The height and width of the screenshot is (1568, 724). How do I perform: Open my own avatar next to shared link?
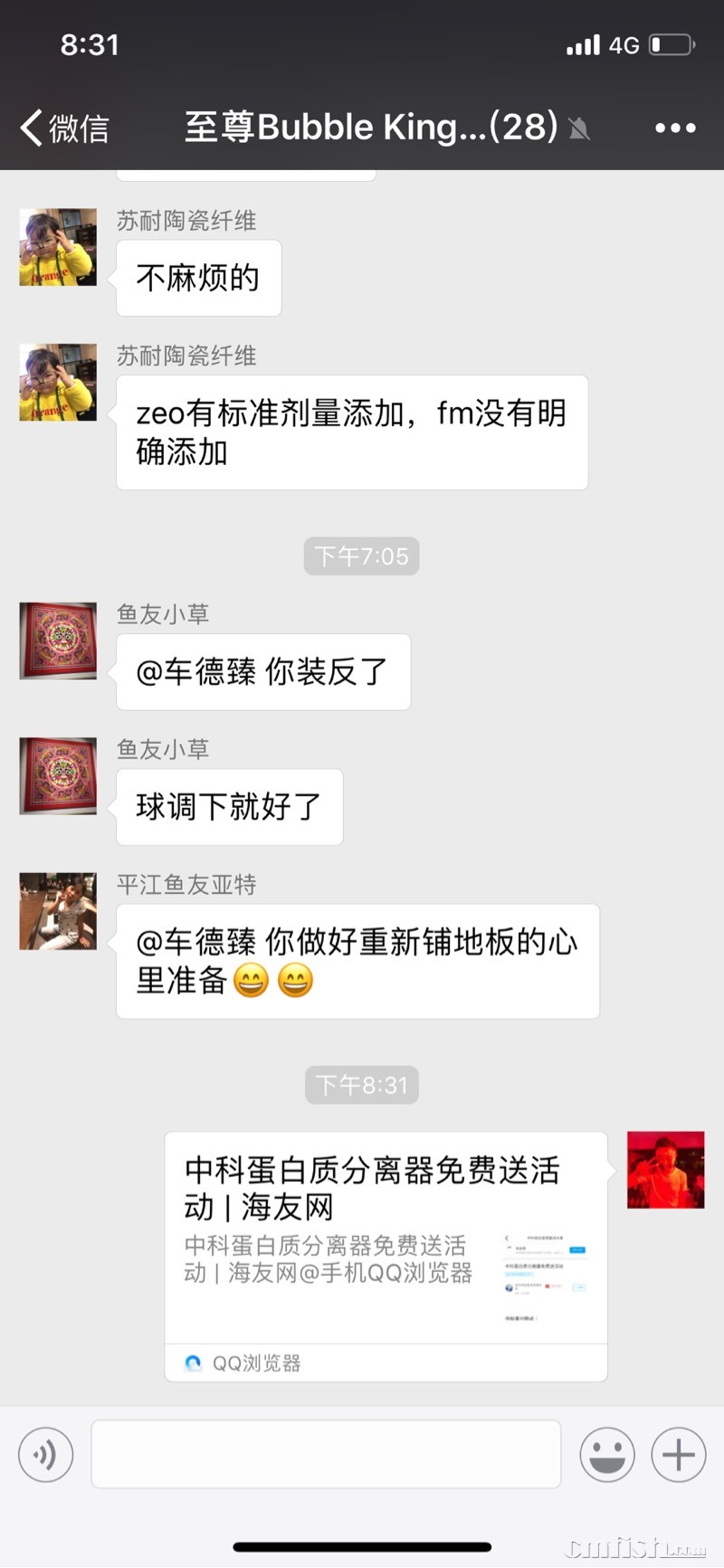(x=665, y=1170)
